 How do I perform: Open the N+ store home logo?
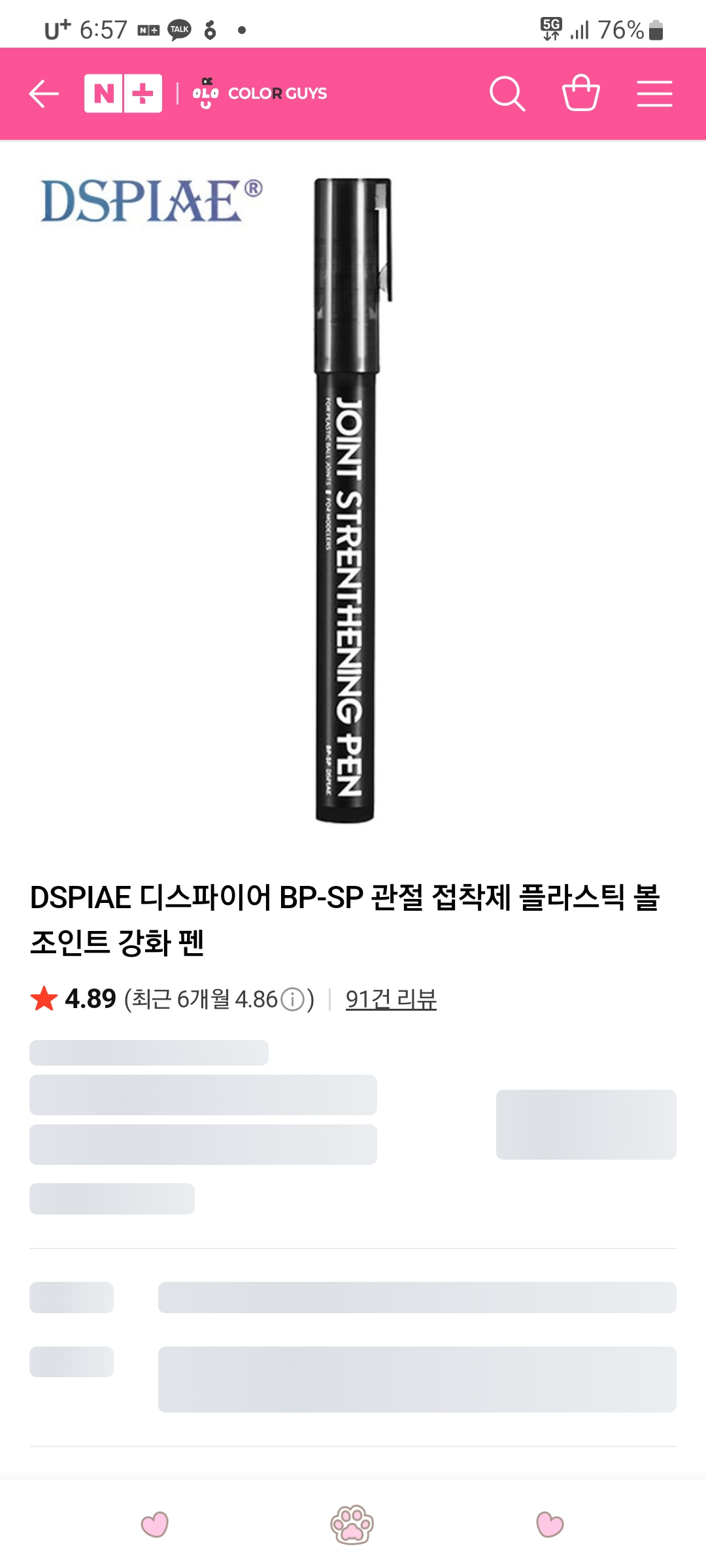123,94
